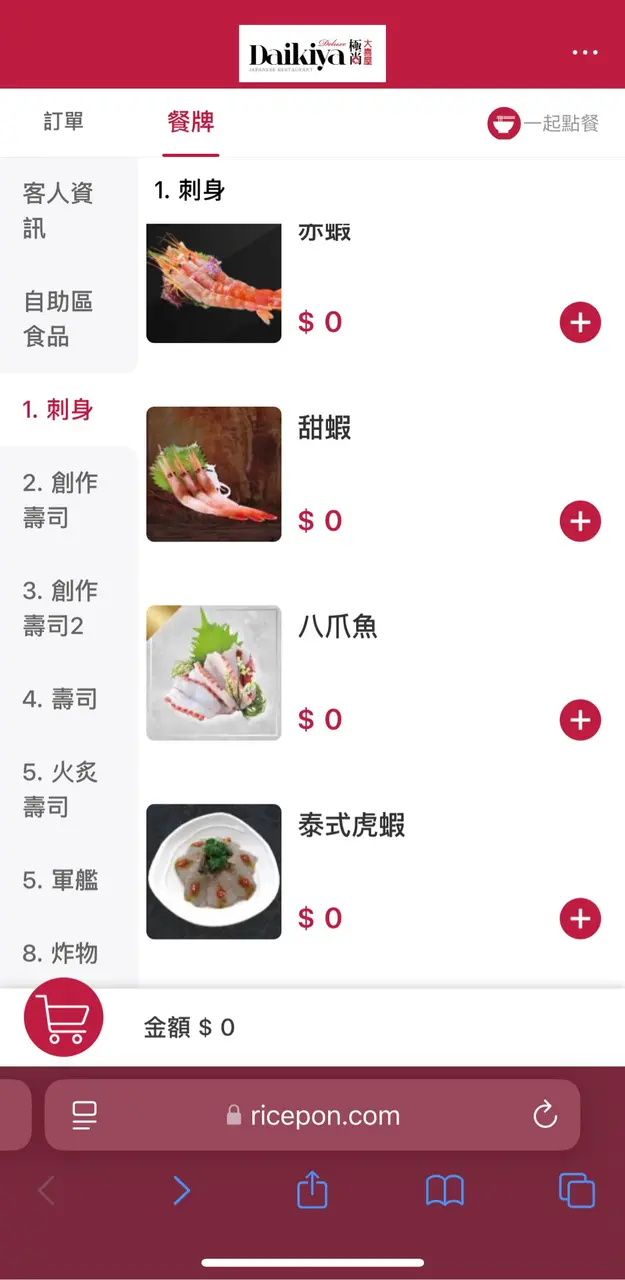The width and height of the screenshot is (625, 1280).
Task: Choose the 5. 軍艦 category
Action: (x=60, y=880)
